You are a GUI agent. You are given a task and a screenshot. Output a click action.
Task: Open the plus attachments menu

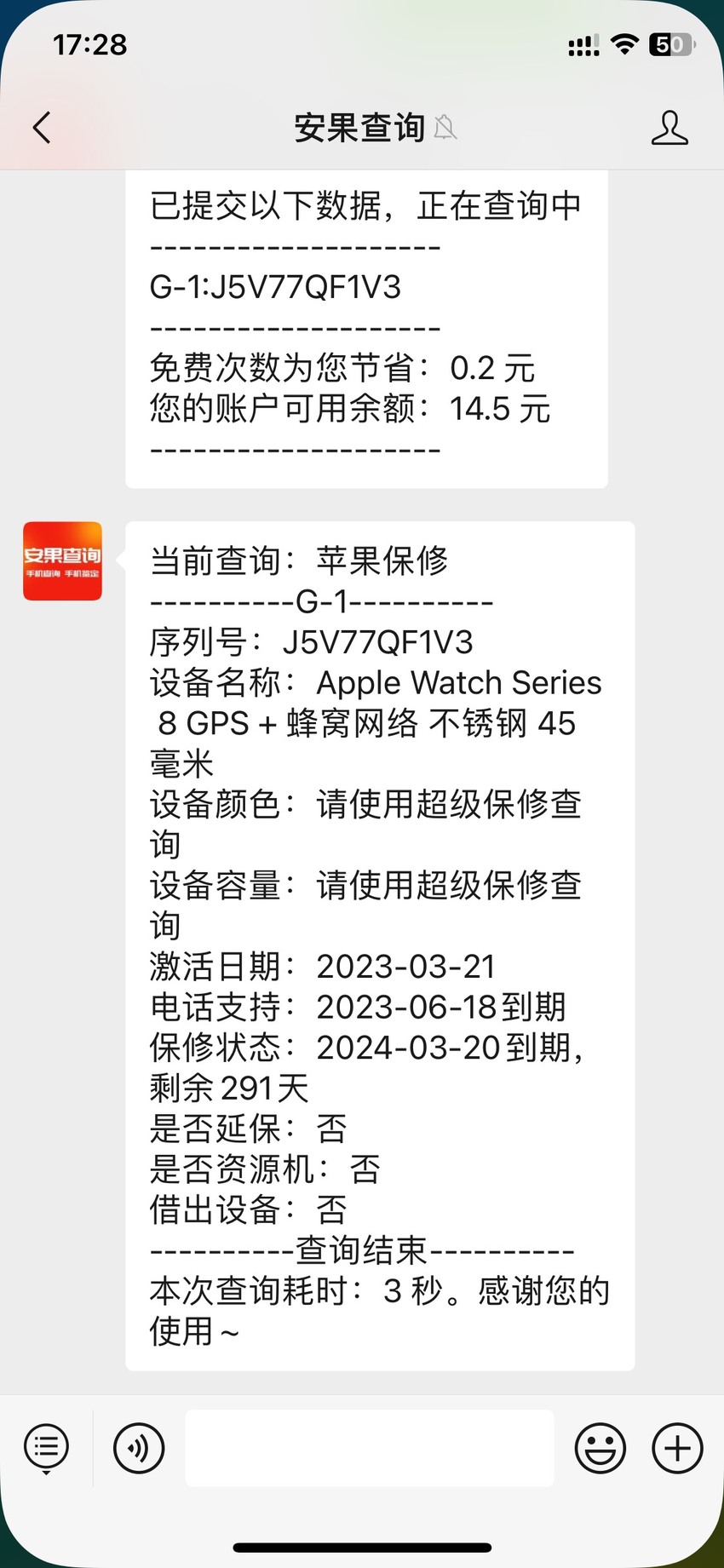[677, 1448]
